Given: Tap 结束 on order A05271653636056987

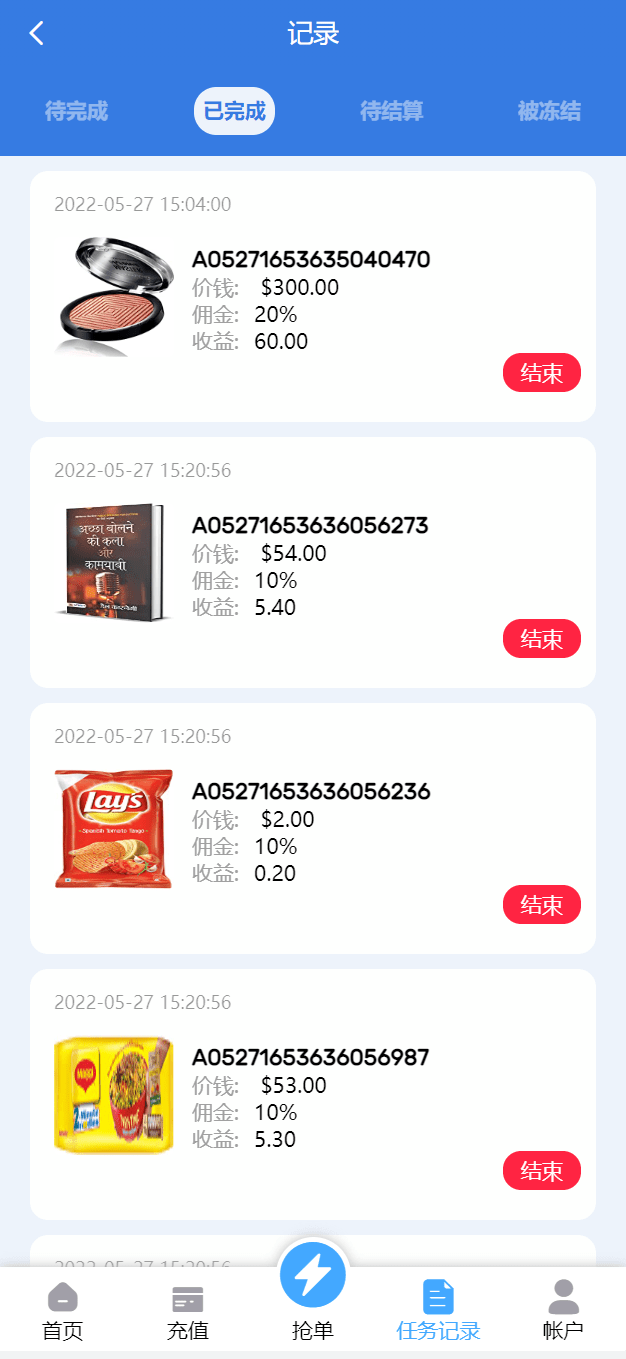Looking at the screenshot, I should (541, 1171).
